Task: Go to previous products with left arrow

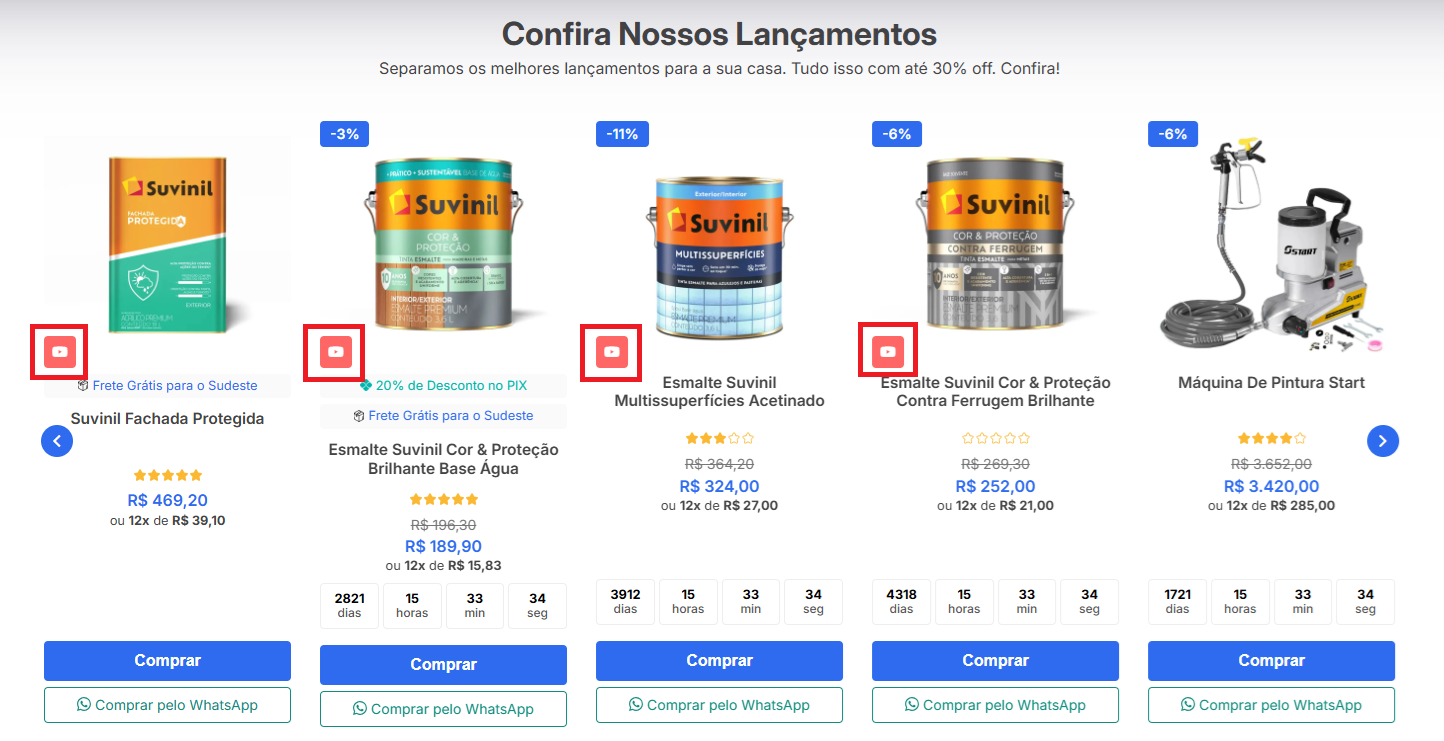Action: (x=57, y=440)
